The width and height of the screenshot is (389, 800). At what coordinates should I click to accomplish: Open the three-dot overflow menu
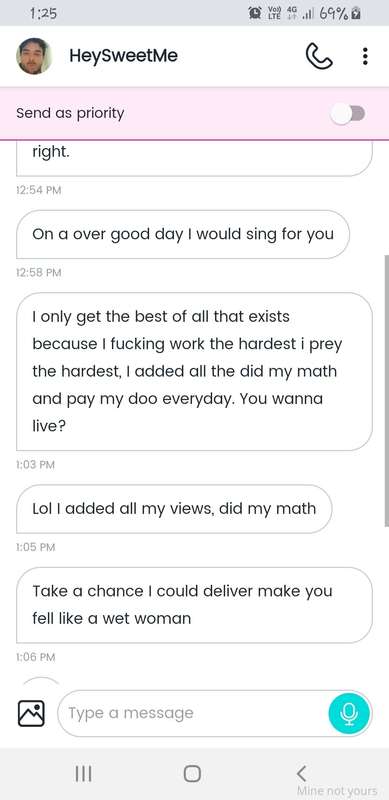click(365, 56)
